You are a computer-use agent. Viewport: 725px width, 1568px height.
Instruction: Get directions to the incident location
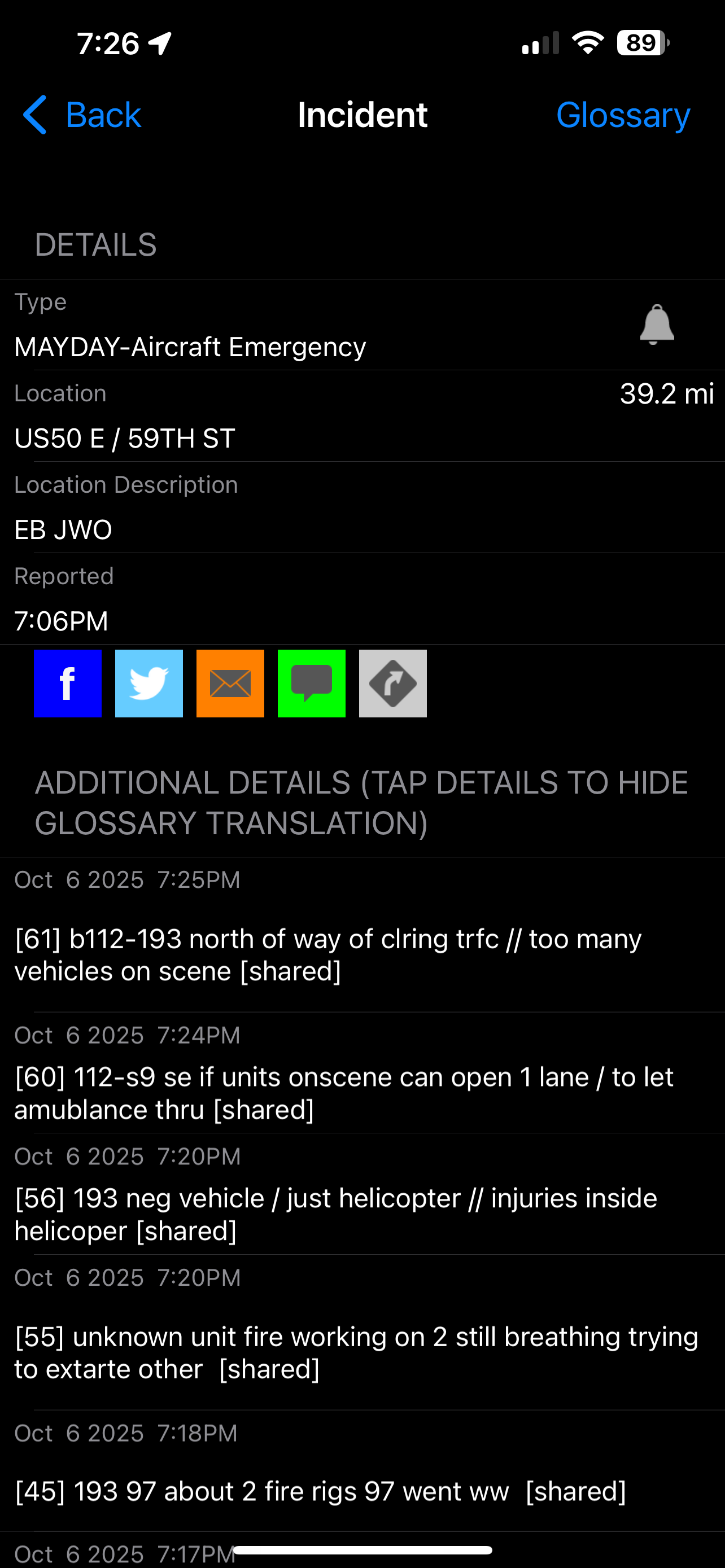[x=392, y=683]
